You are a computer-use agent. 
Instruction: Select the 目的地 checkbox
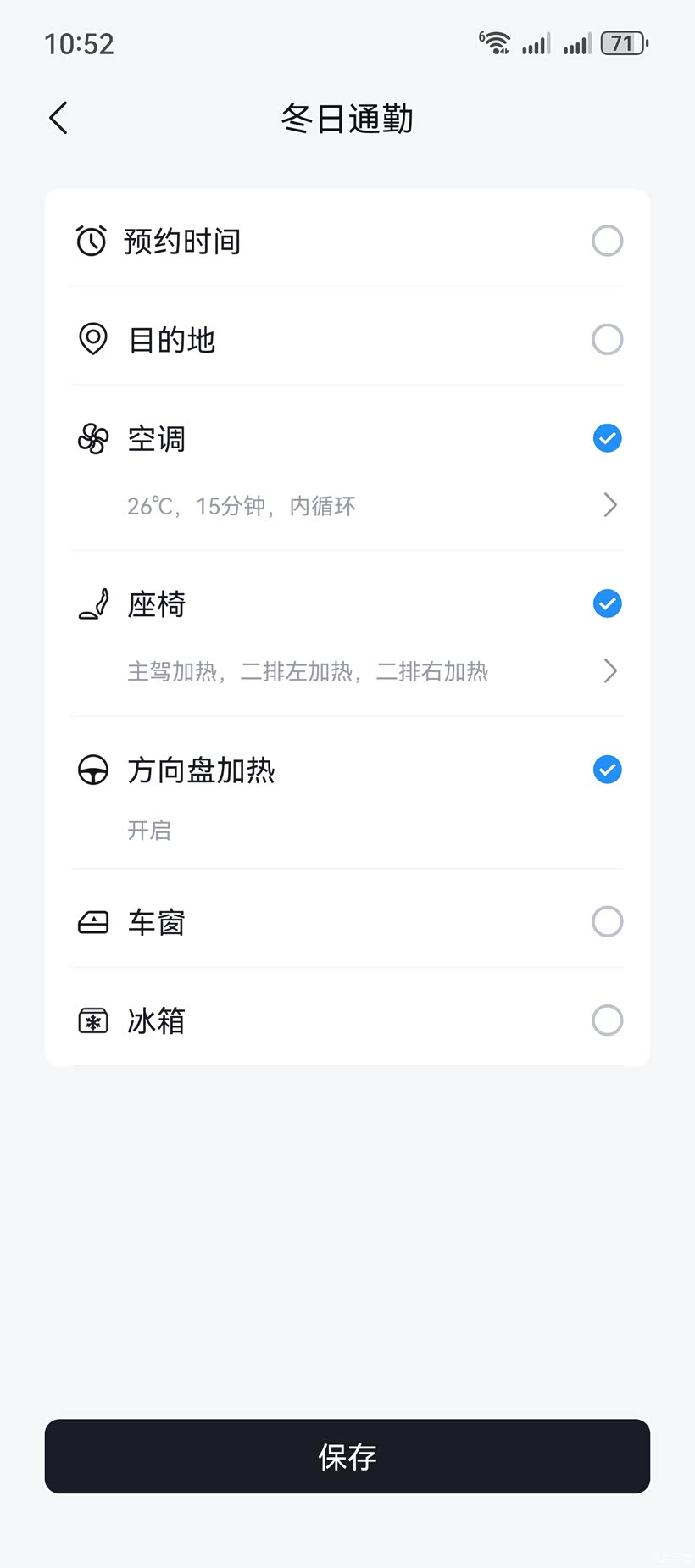[x=607, y=339]
